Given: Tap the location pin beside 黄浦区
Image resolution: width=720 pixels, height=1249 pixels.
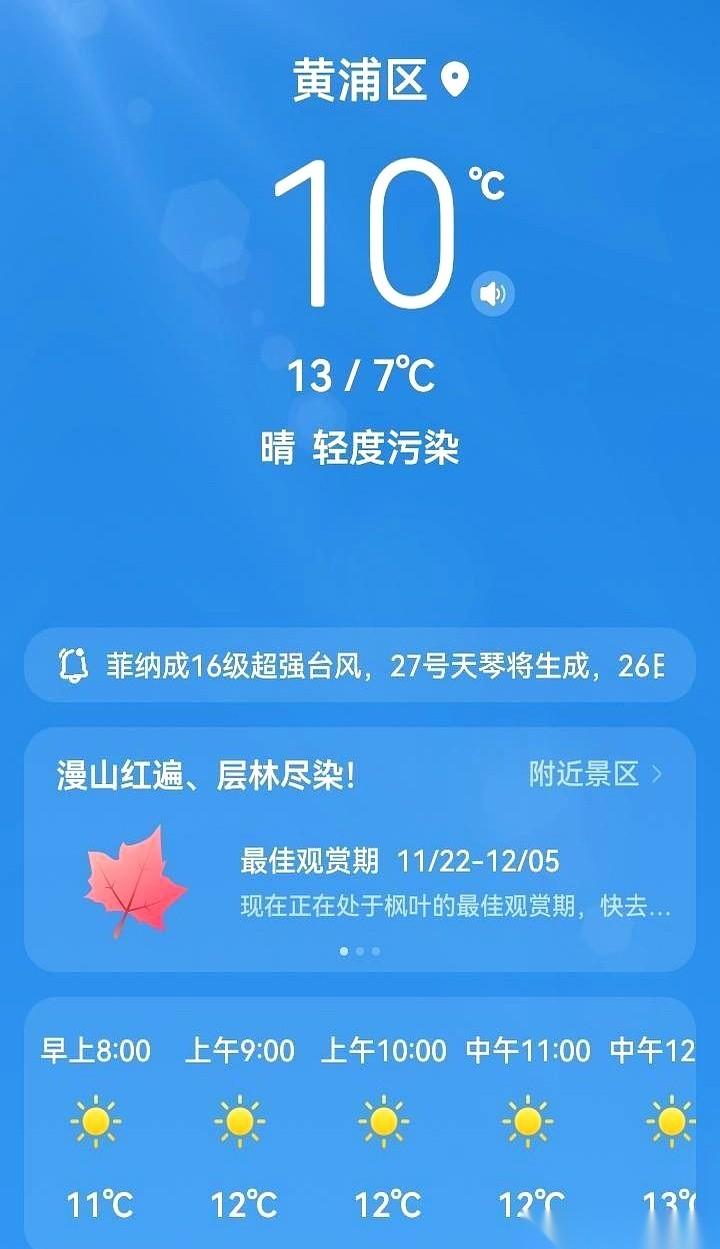Looking at the screenshot, I should 455,78.
